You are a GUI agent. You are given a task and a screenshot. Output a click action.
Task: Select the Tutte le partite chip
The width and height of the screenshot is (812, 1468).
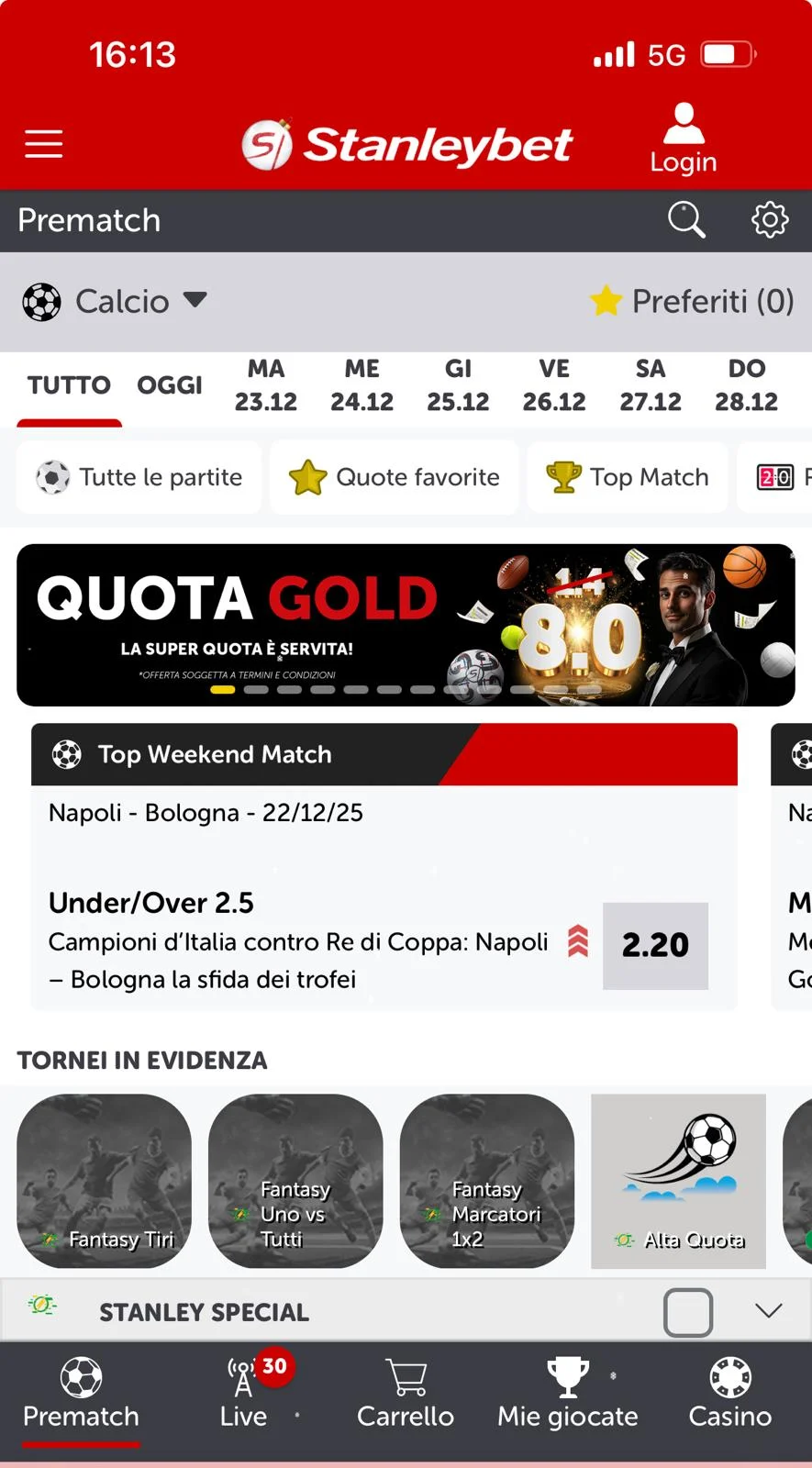(139, 477)
